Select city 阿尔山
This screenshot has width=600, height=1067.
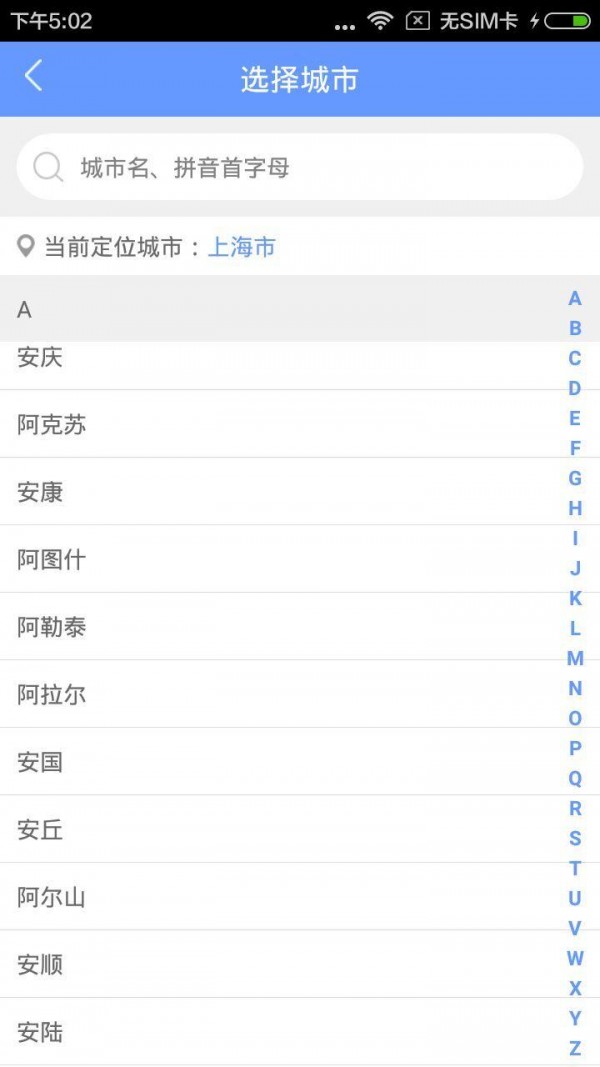52,897
